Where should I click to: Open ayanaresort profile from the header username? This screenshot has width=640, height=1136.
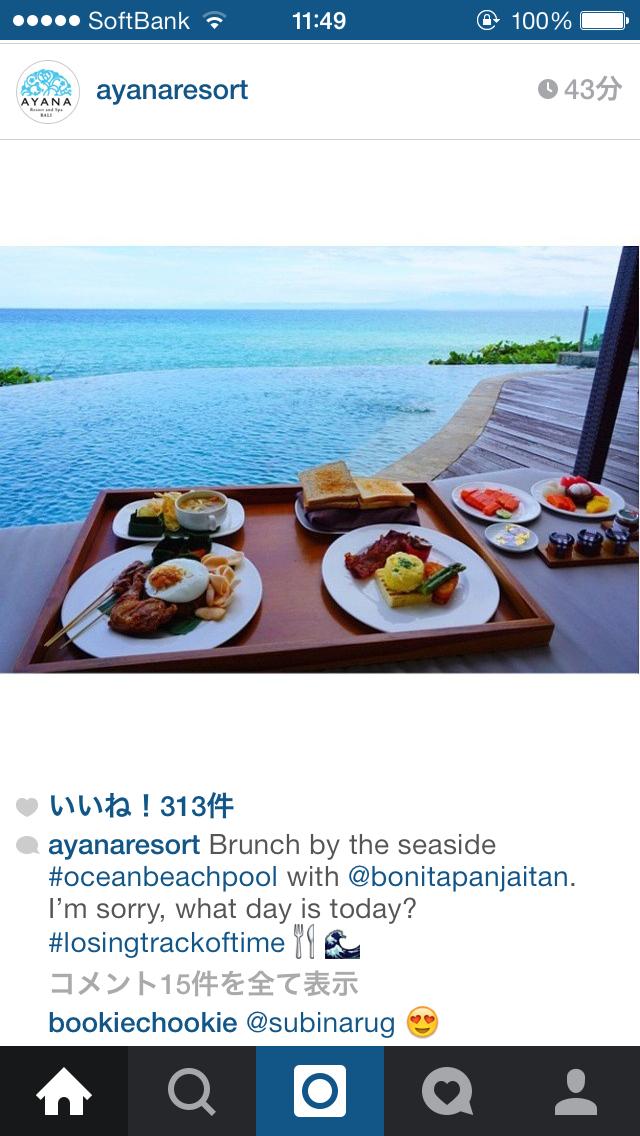(x=172, y=90)
